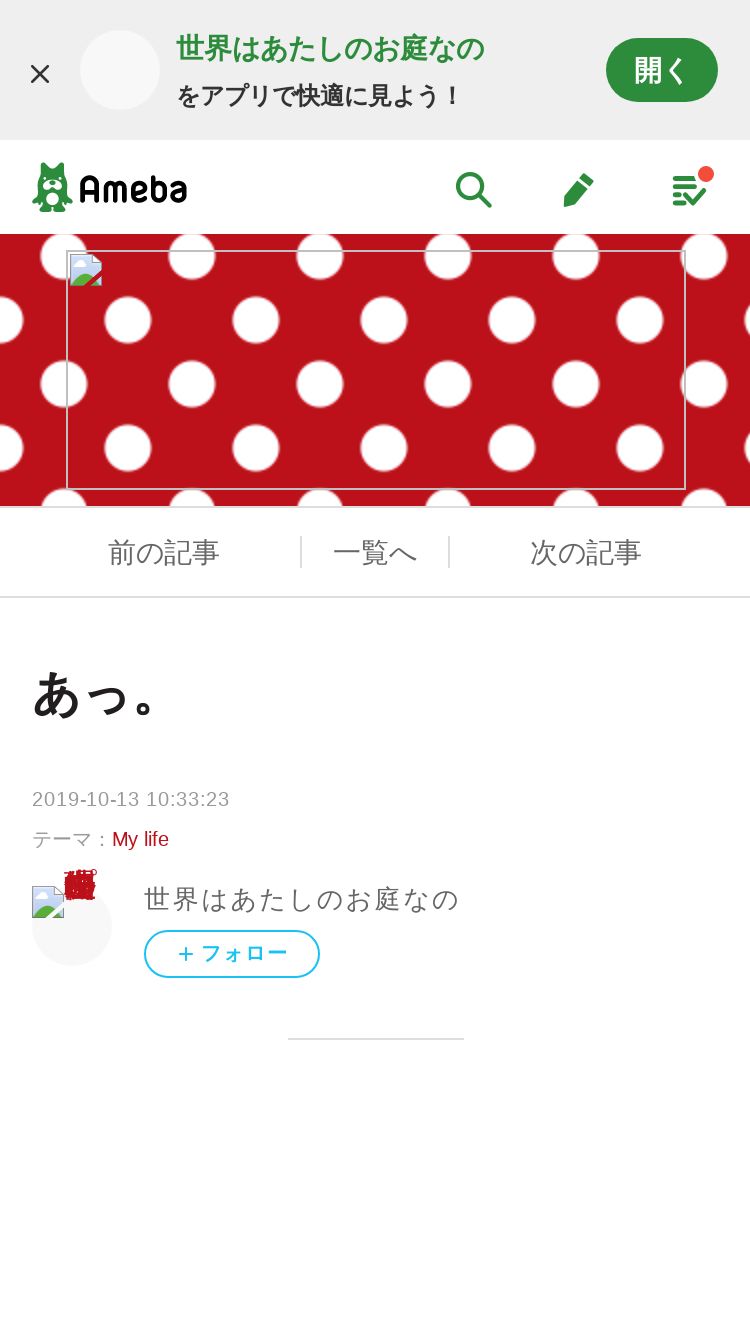
Task: Open the checklist notifications icon
Action: [x=690, y=188]
